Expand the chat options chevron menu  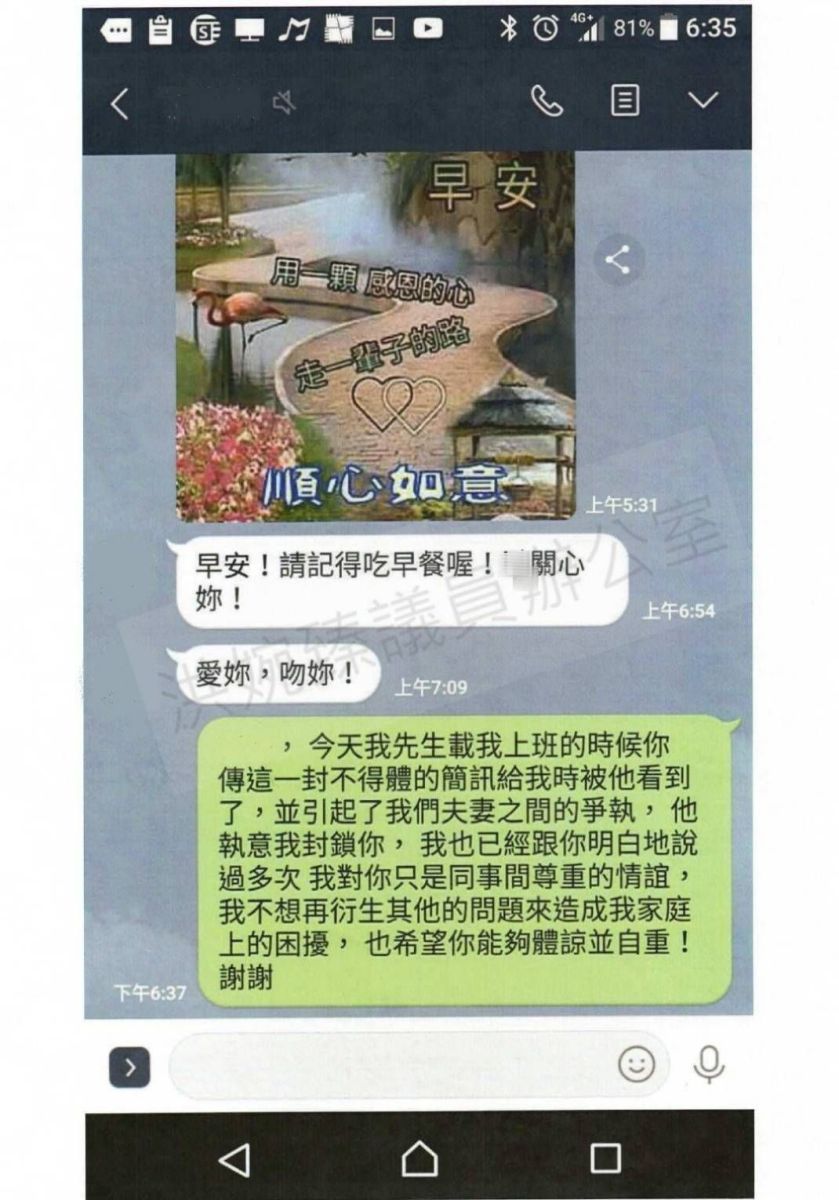click(x=703, y=101)
